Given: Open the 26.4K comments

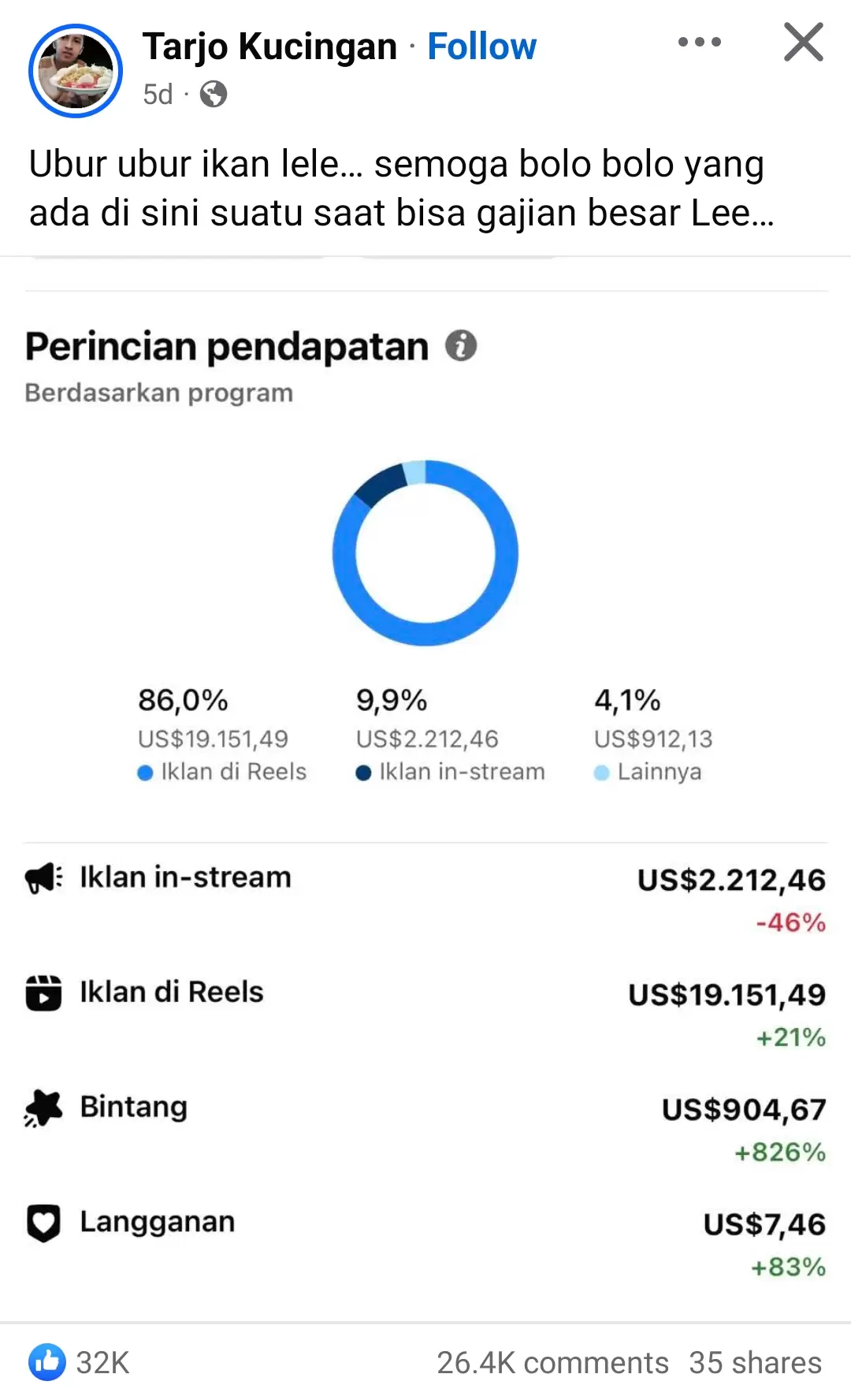Looking at the screenshot, I should click(552, 1362).
